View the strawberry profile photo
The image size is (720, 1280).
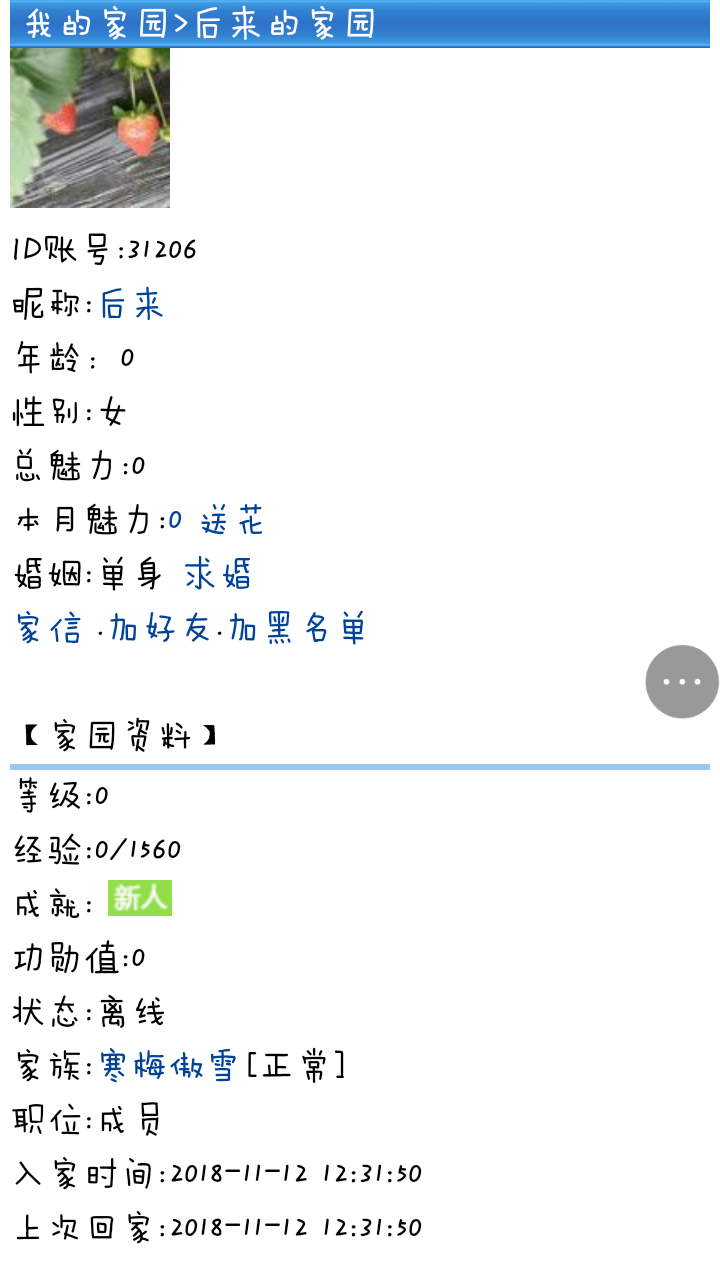(x=90, y=128)
